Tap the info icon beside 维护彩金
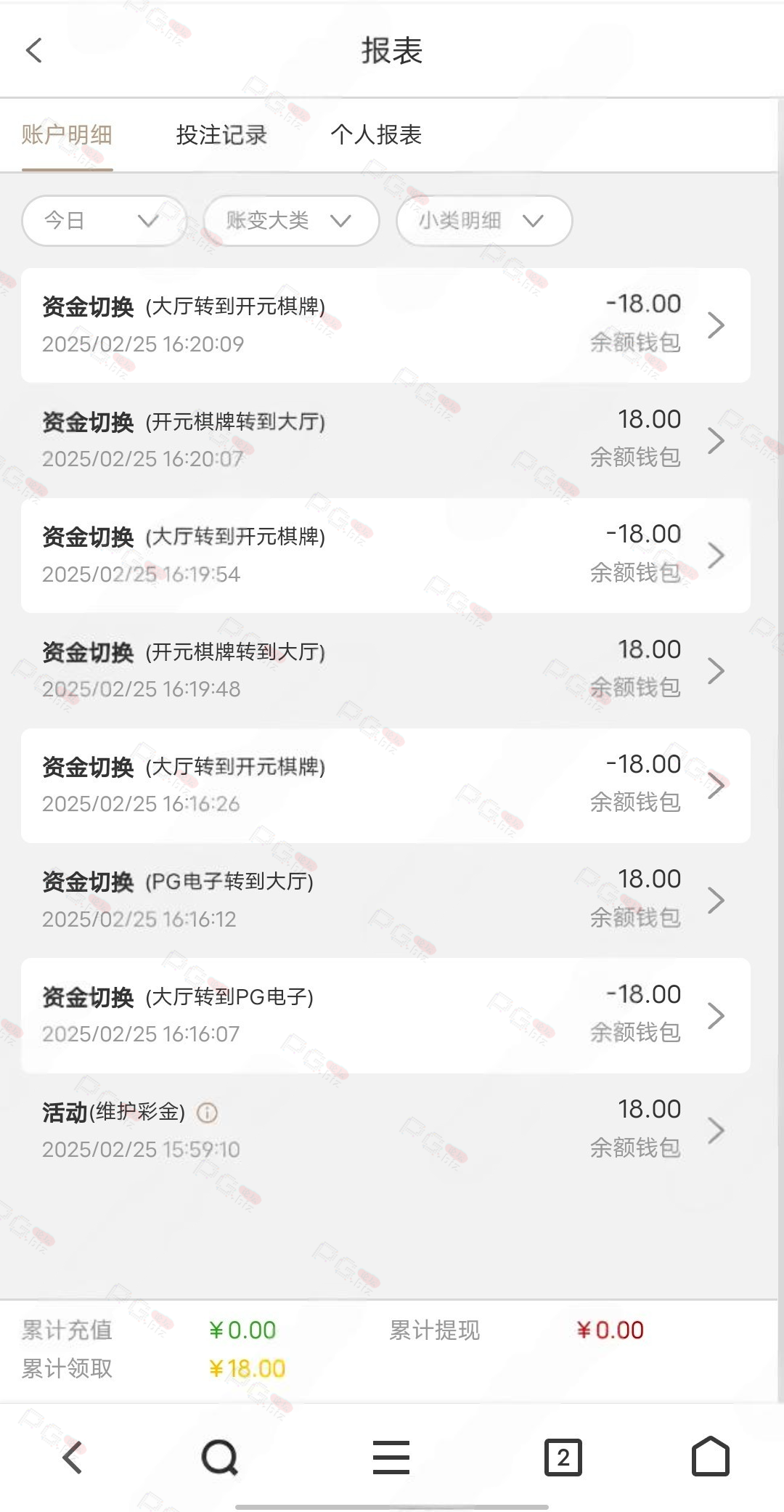 [208, 1112]
